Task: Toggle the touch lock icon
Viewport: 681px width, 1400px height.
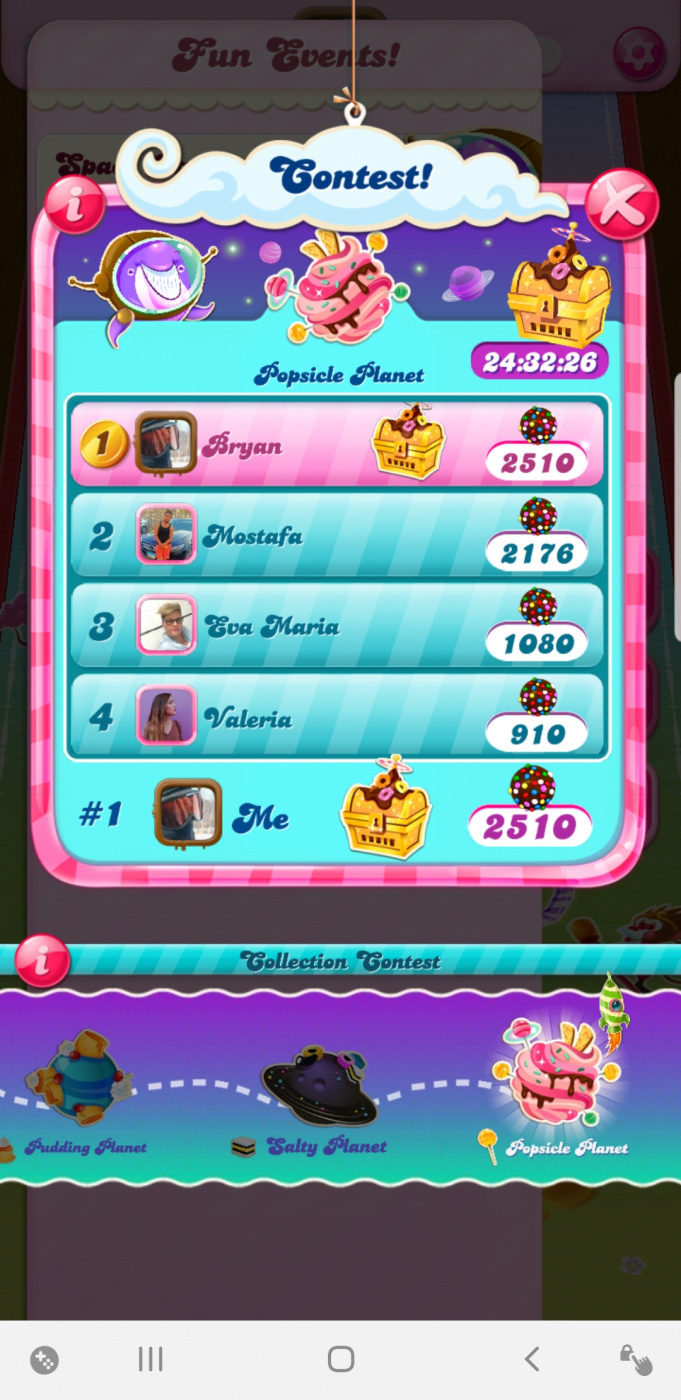Action: pyautogui.click(x=635, y=1359)
